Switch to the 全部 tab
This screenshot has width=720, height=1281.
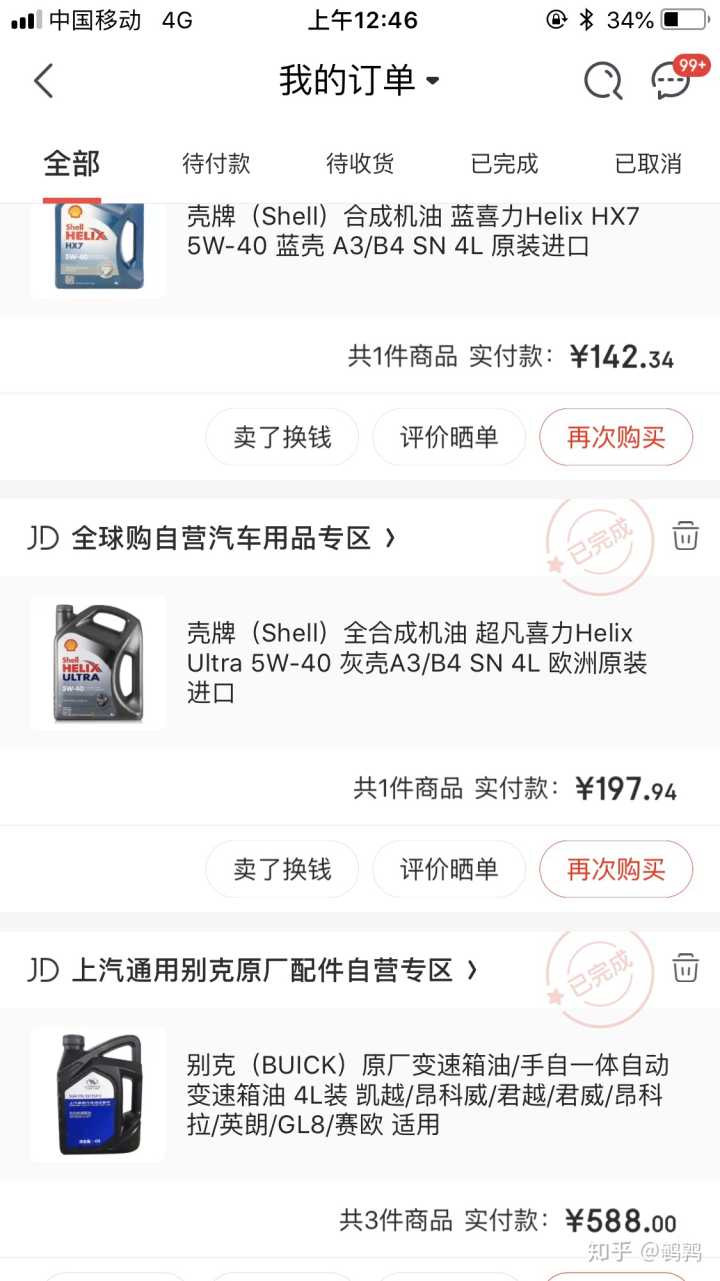[71, 163]
